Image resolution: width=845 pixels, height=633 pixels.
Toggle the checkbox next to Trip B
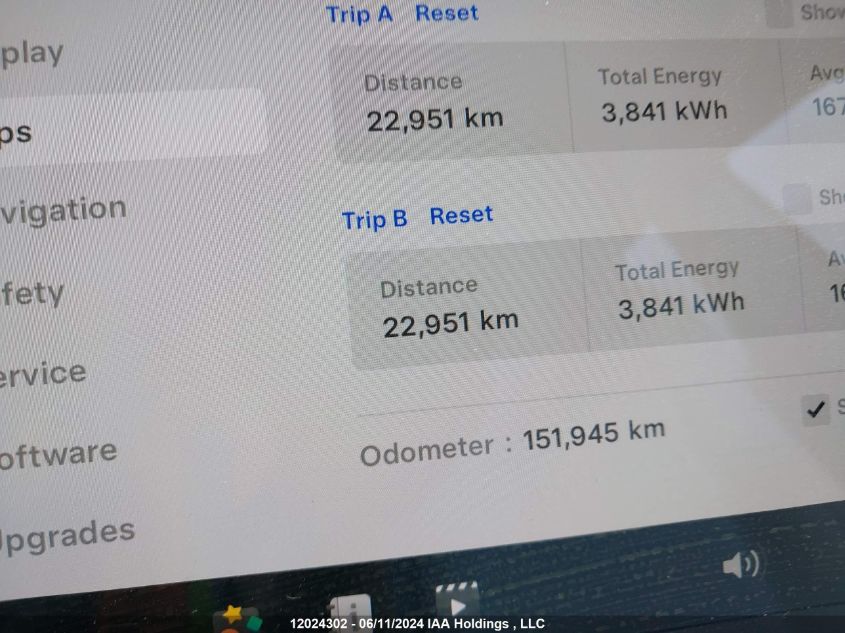click(797, 199)
